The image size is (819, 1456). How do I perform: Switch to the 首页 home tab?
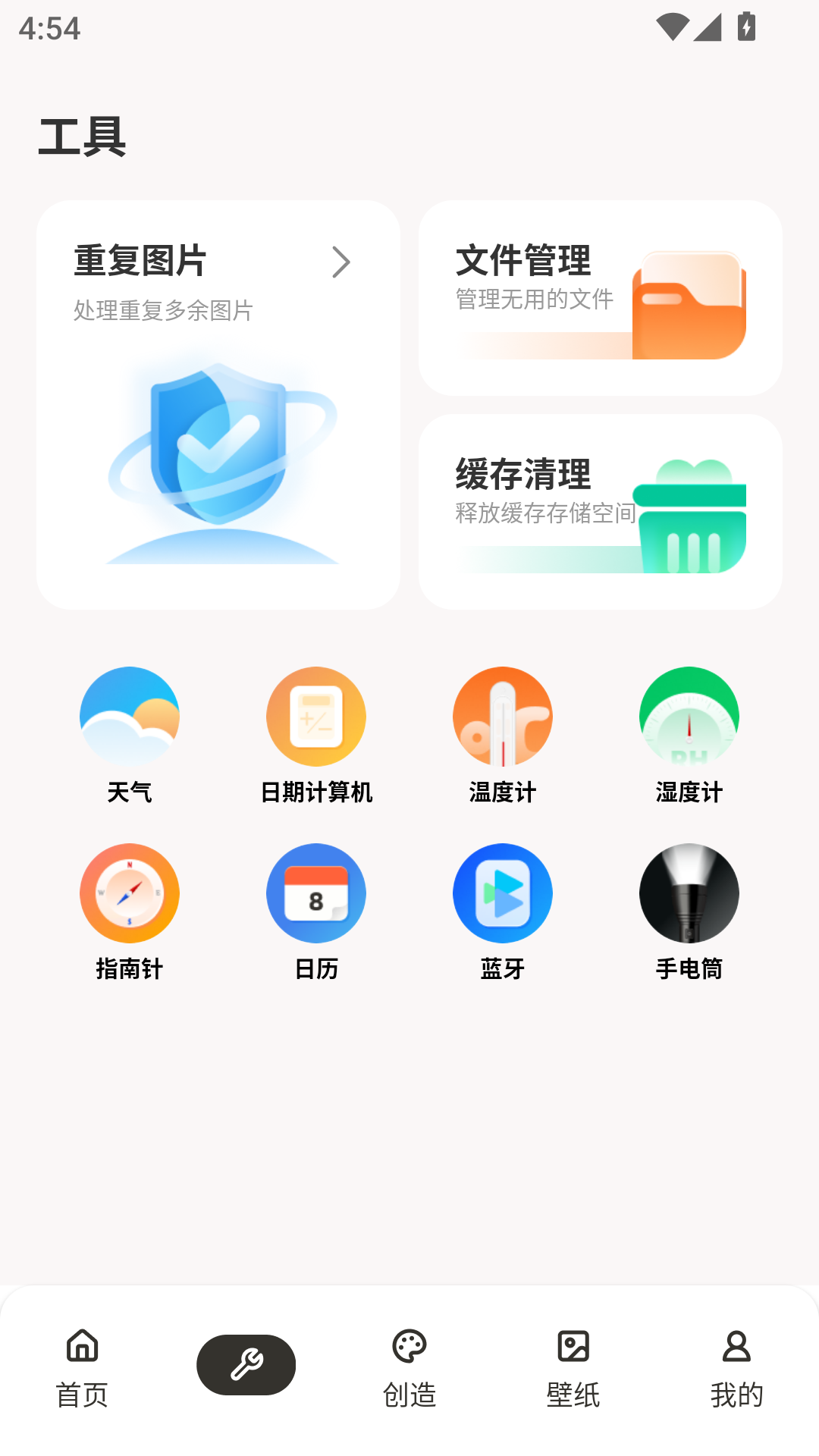(x=82, y=1367)
